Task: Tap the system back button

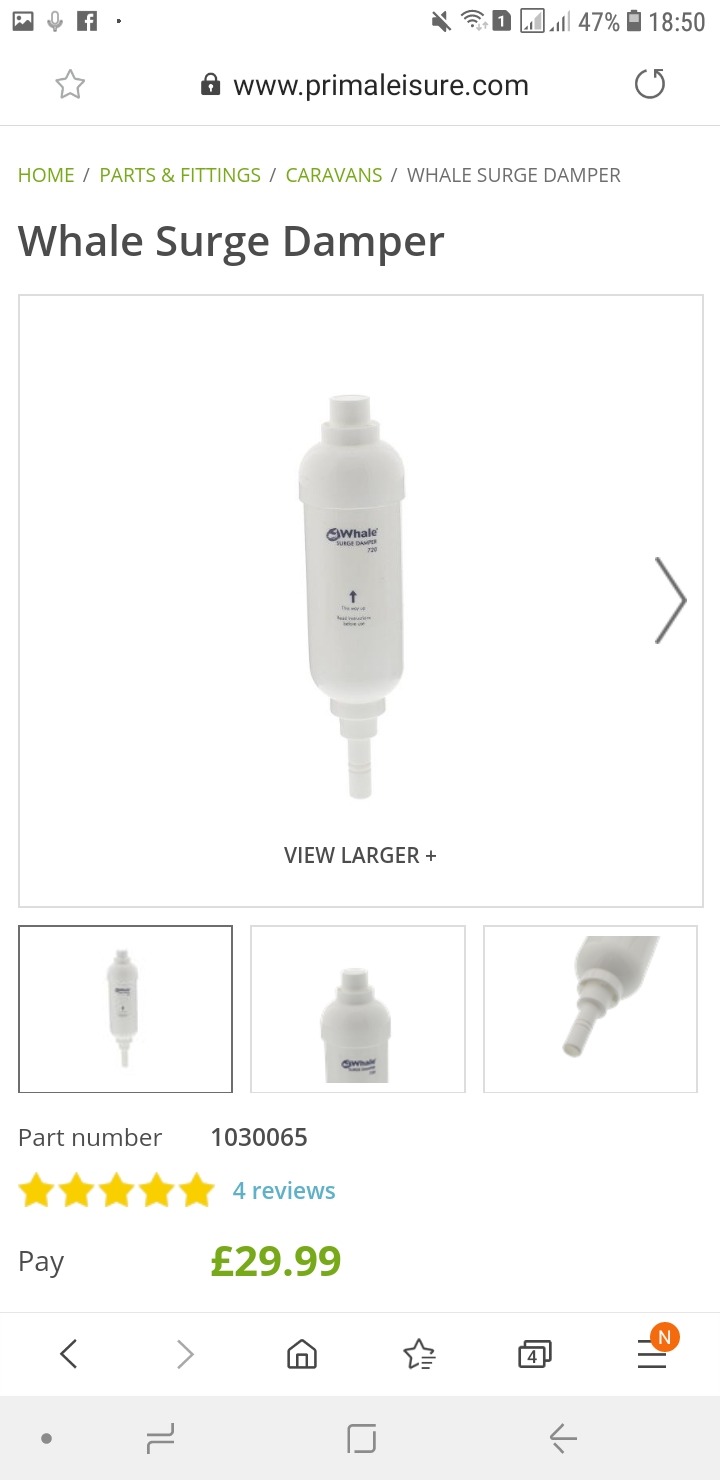Action: point(563,1438)
